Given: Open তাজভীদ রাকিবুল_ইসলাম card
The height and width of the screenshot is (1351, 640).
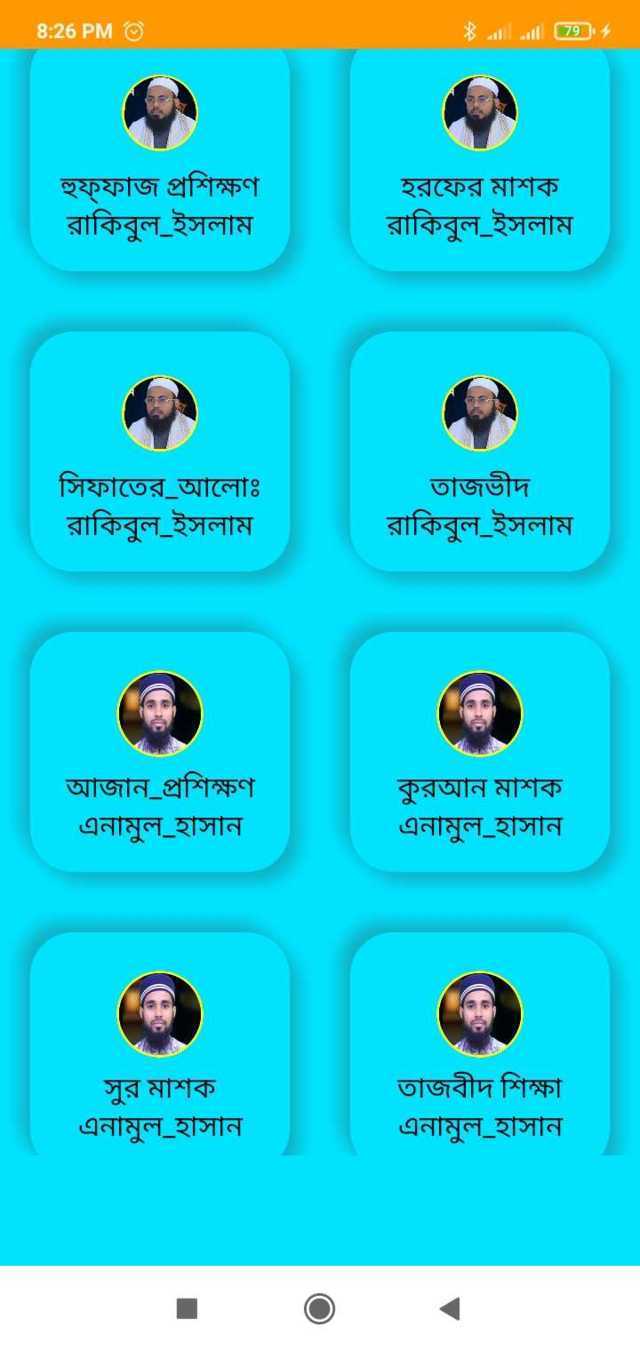Looking at the screenshot, I should click(480, 452).
